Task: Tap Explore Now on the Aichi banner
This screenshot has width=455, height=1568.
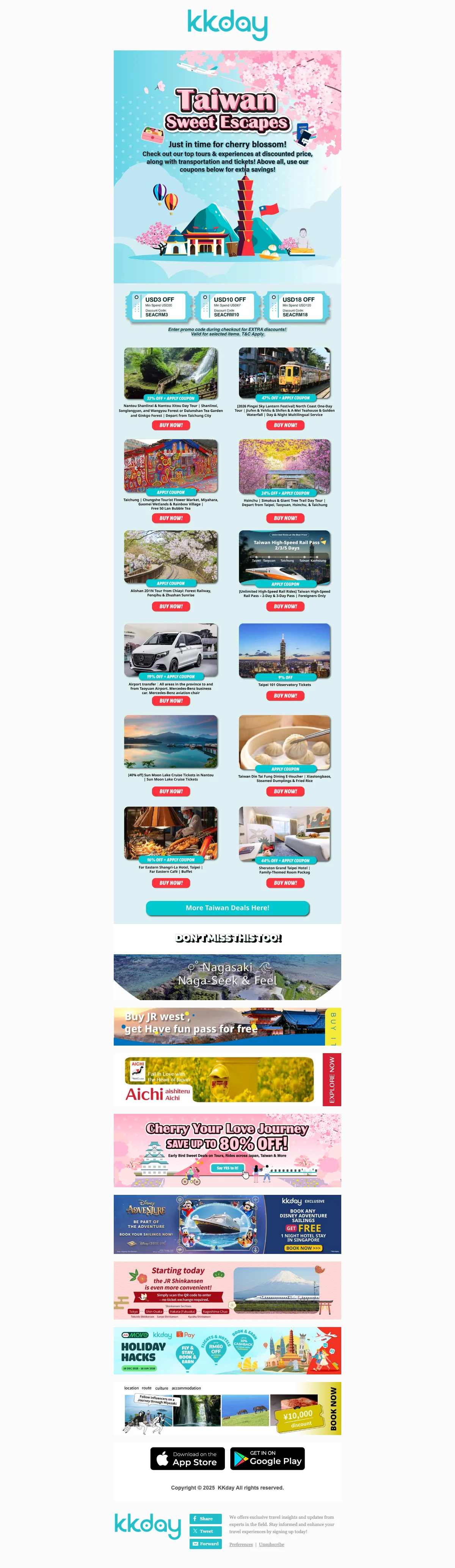Action: tap(331, 1080)
